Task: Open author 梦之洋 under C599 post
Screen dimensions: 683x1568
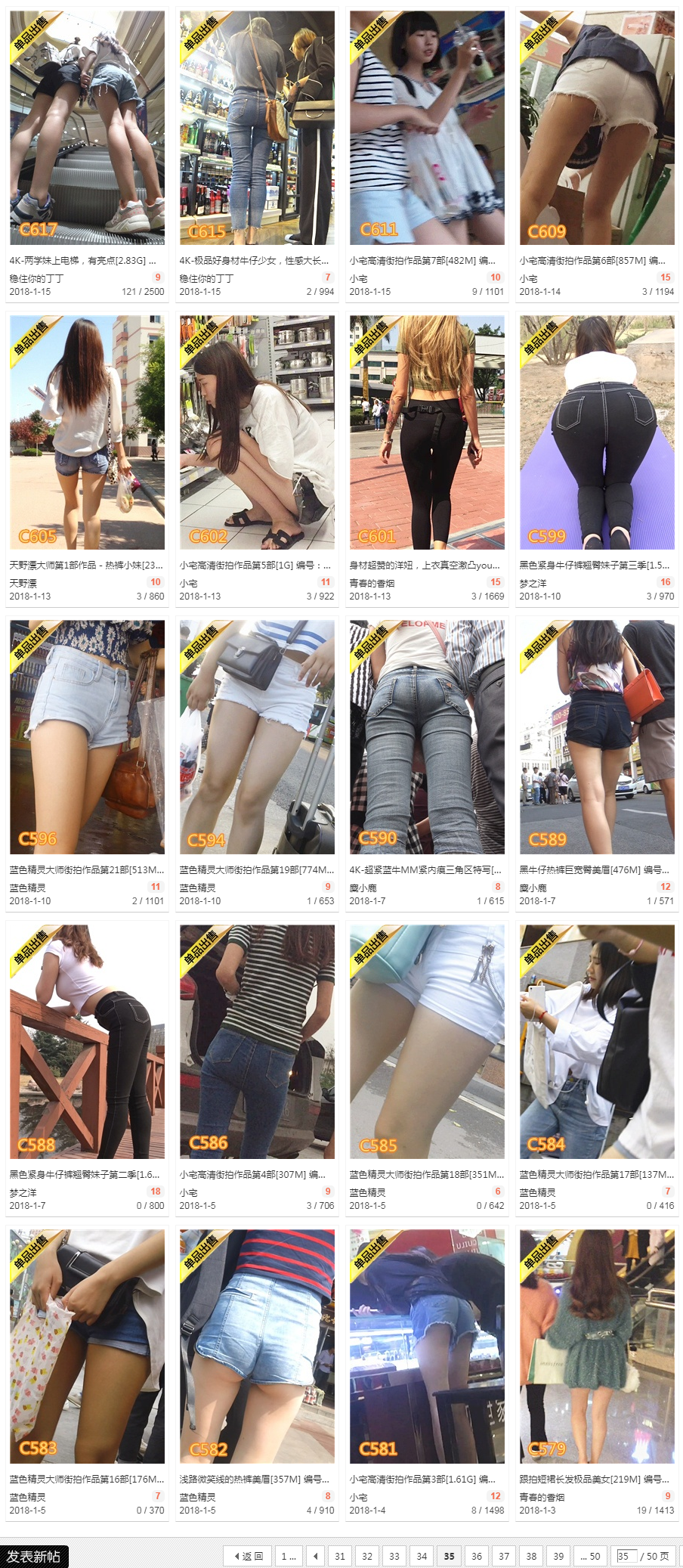Action: click(533, 583)
